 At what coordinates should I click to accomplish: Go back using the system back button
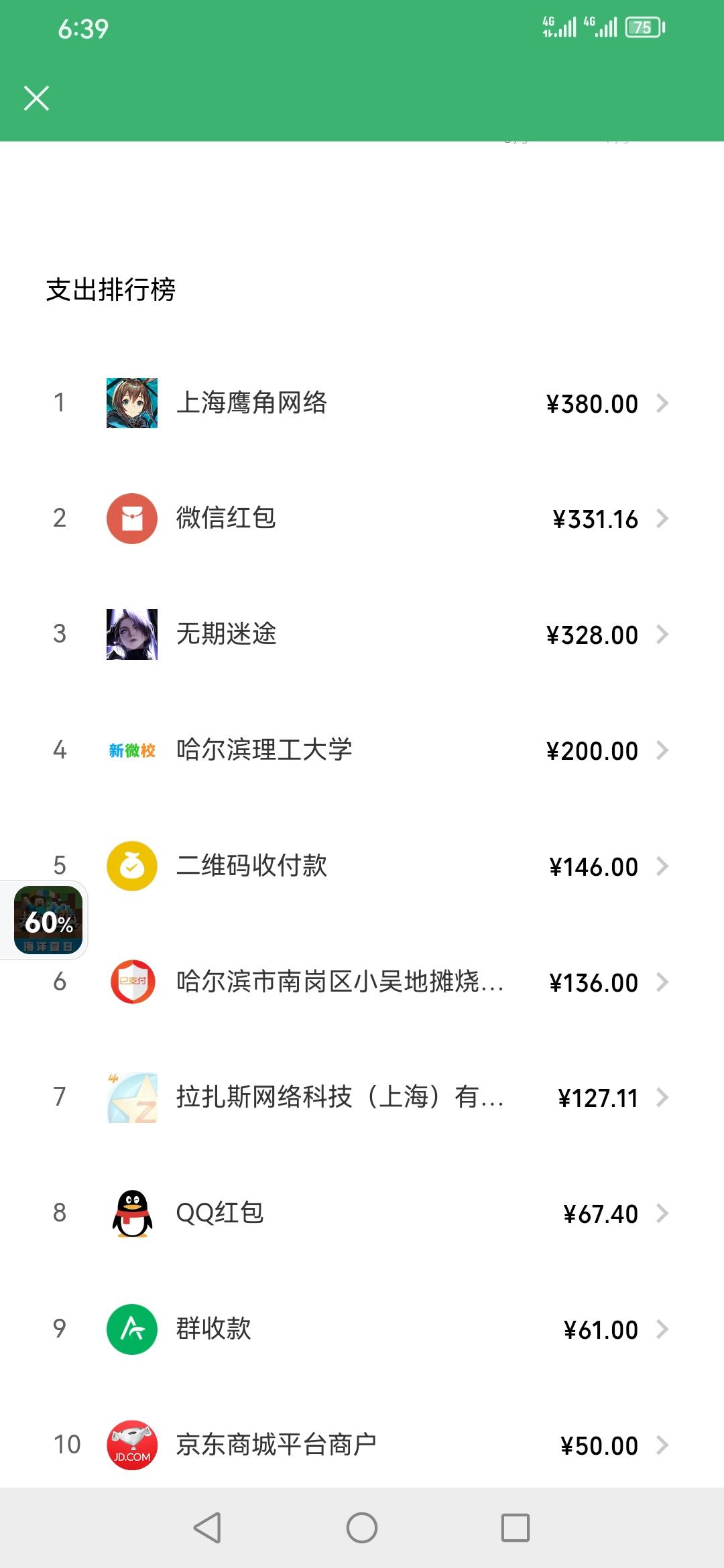pos(207,1528)
